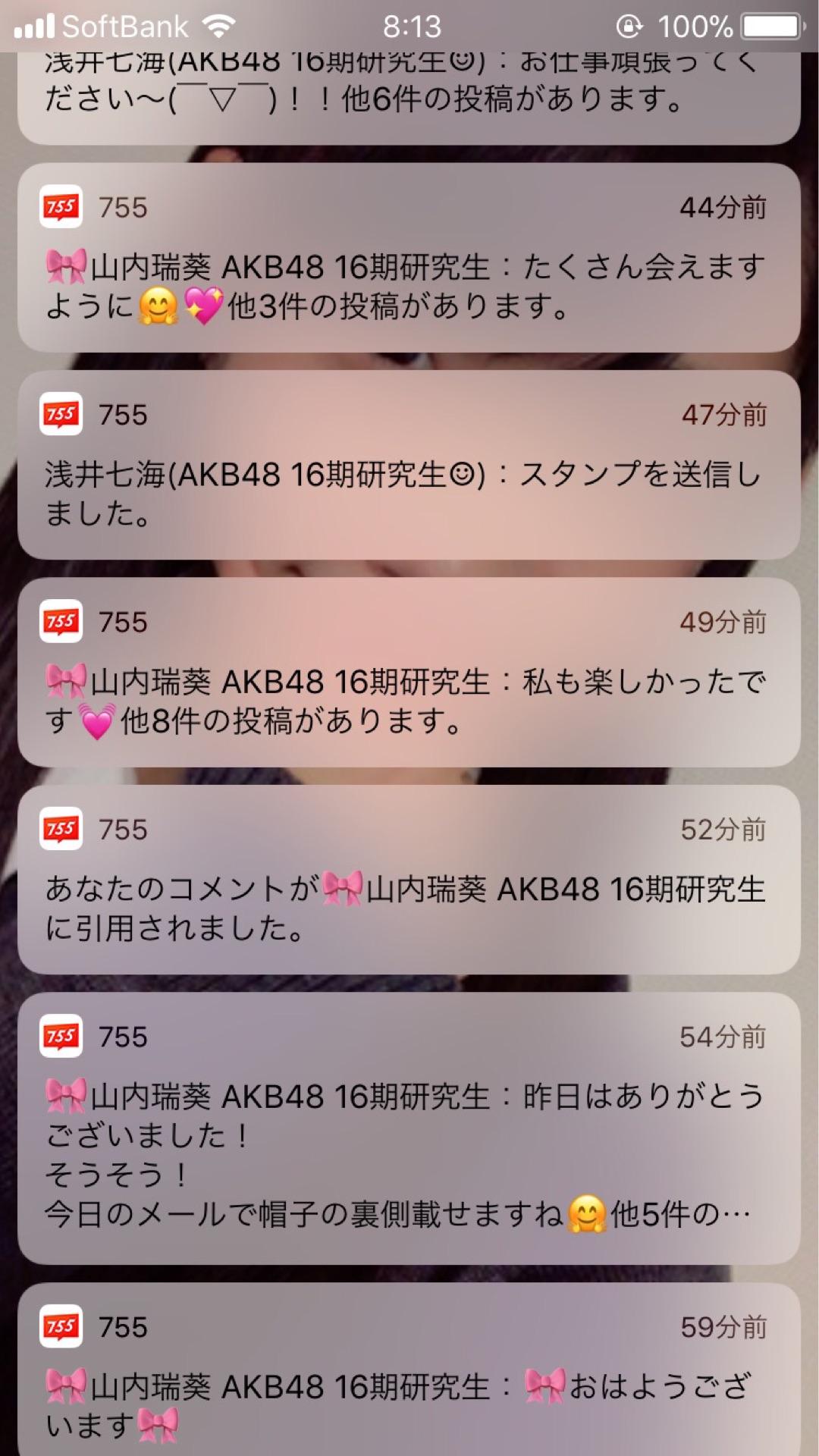Open 浅井七海's スタンプを送信しました notification

pos(408,465)
